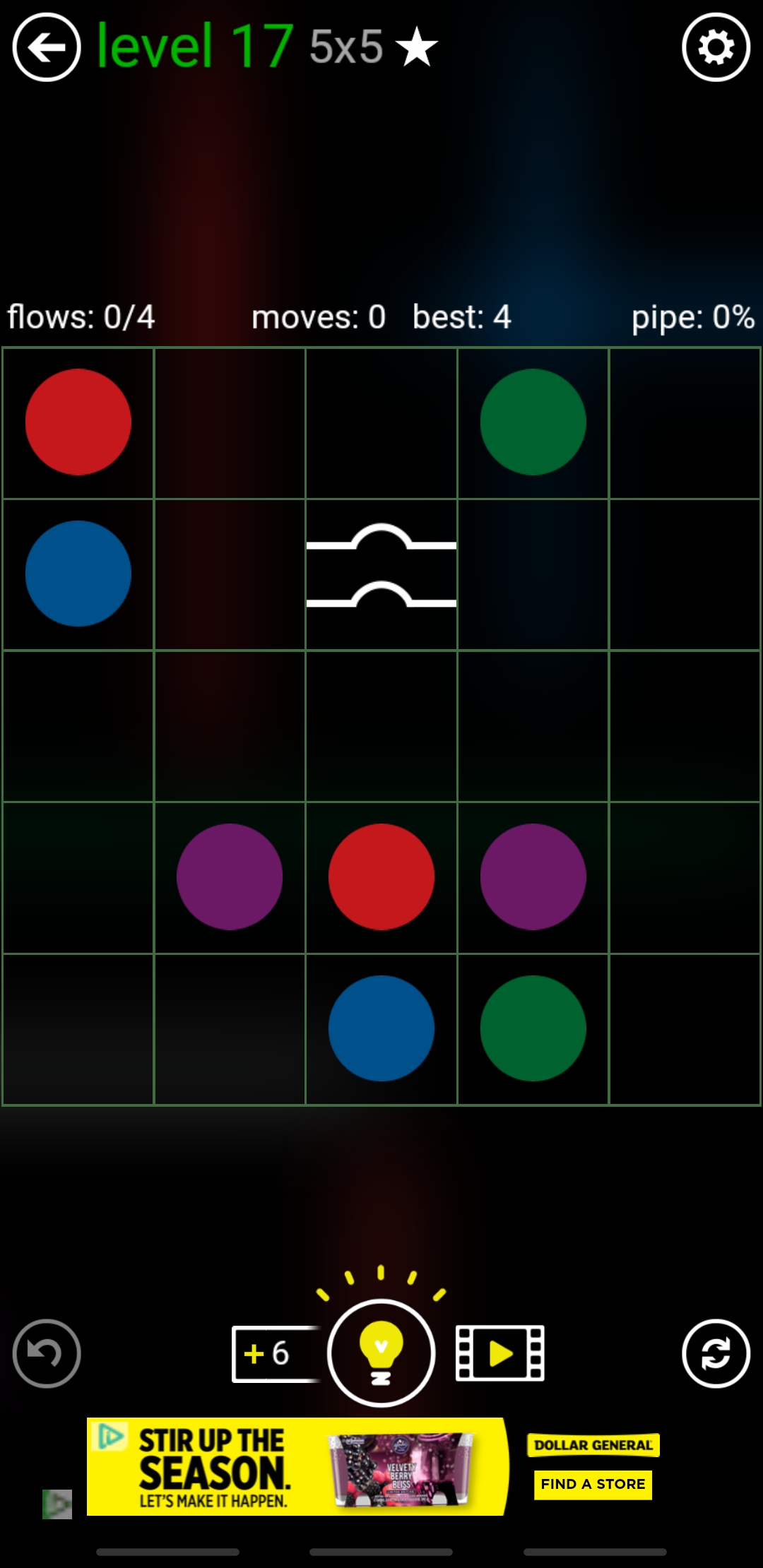This screenshot has width=763, height=1568.
Task: Select the green dot in the top row
Action: click(x=533, y=422)
